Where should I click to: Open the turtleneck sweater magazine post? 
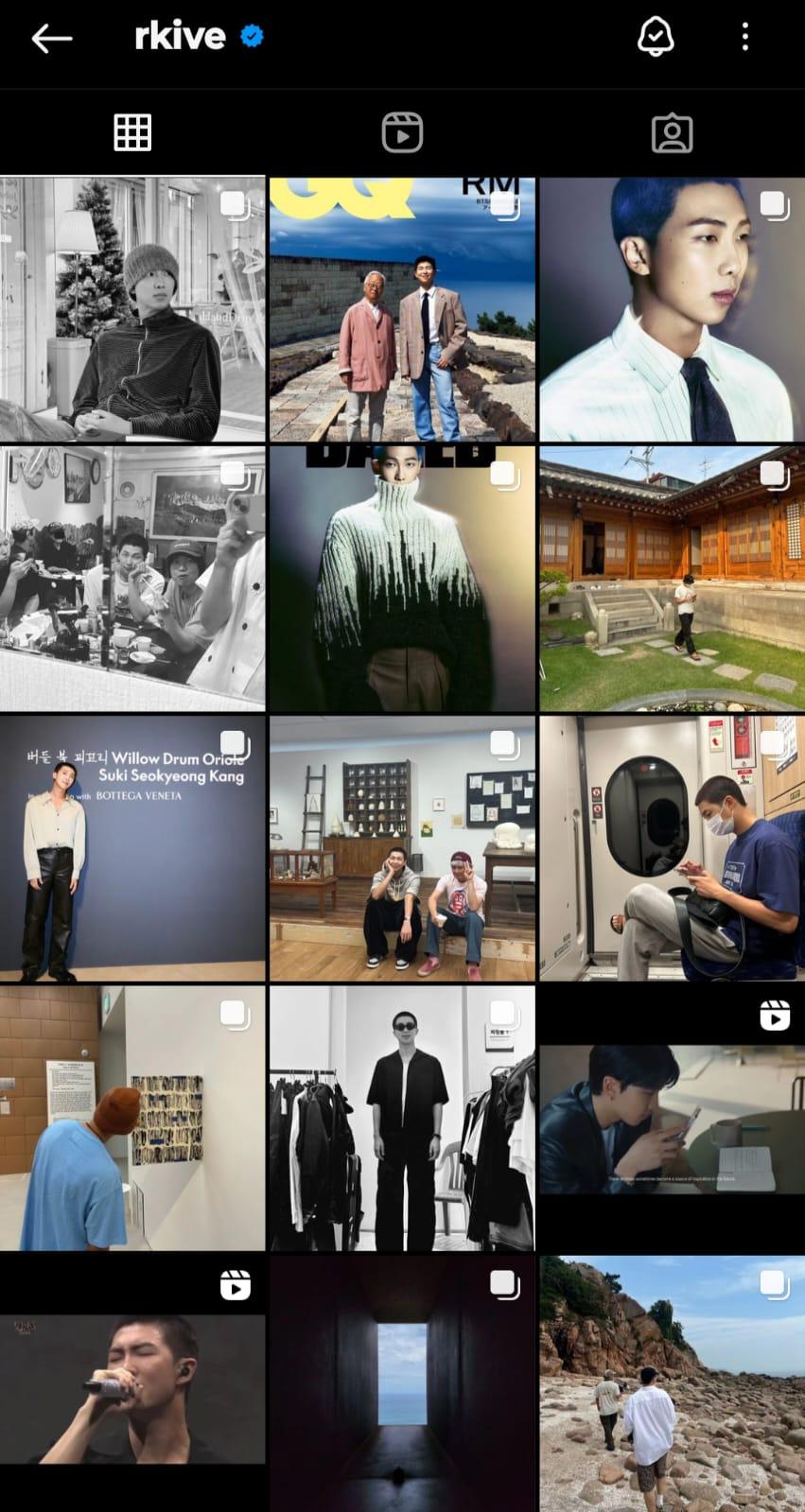(402, 579)
